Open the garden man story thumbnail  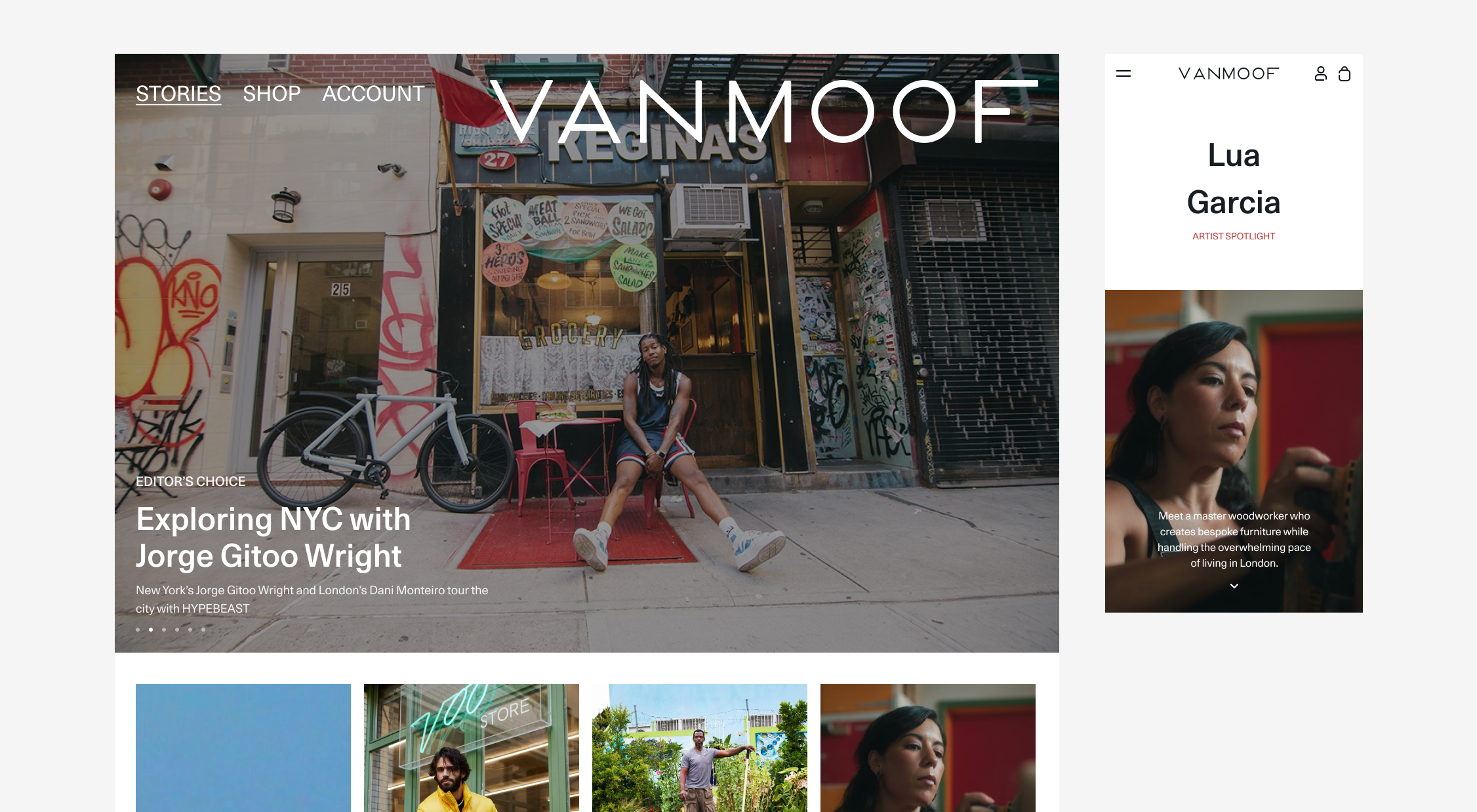click(x=699, y=748)
